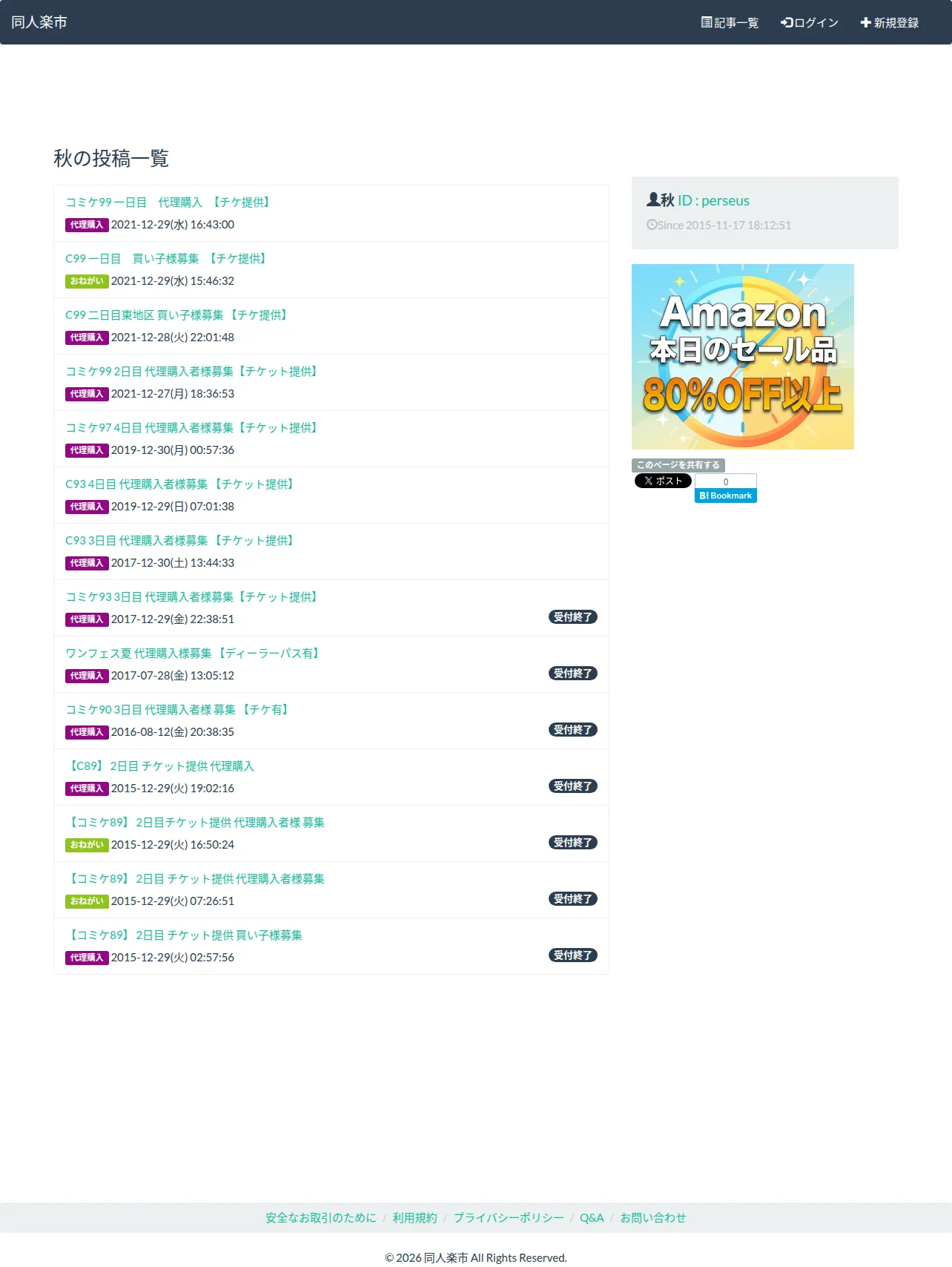Open プライバシーポリシー link
This screenshot has width=952, height=1267.
509,1218
